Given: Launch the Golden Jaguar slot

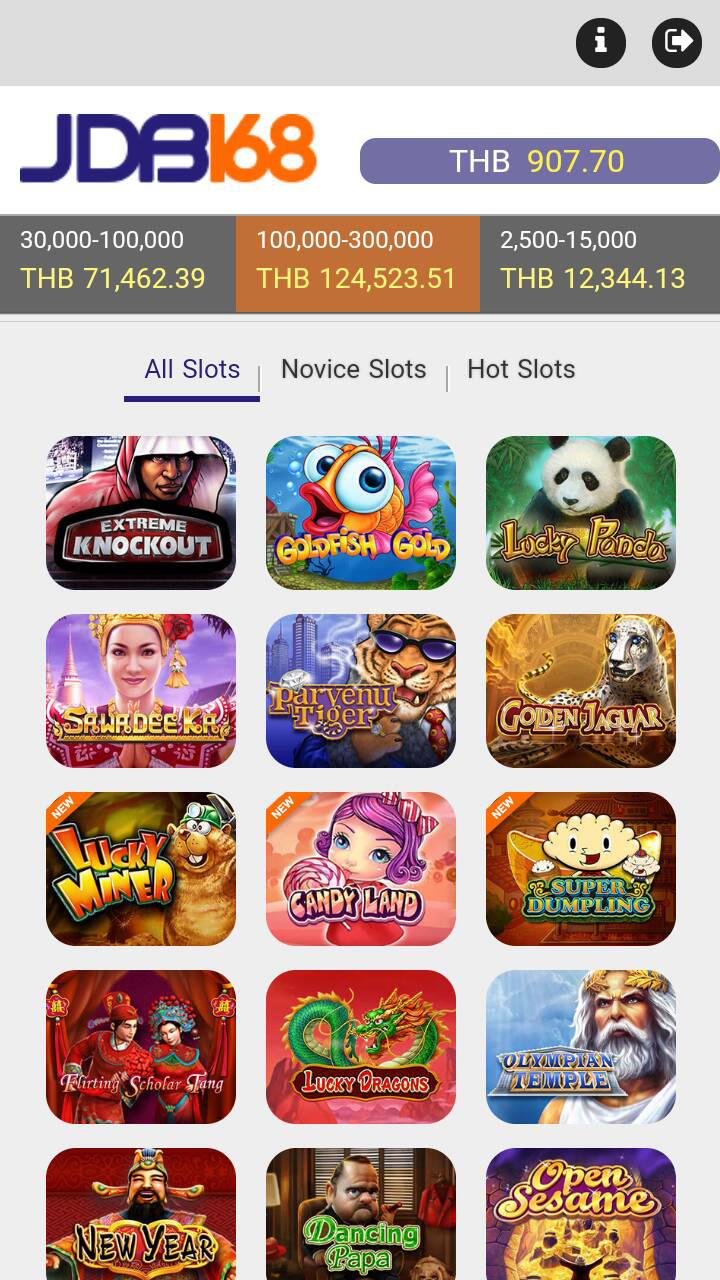Looking at the screenshot, I should [581, 691].
